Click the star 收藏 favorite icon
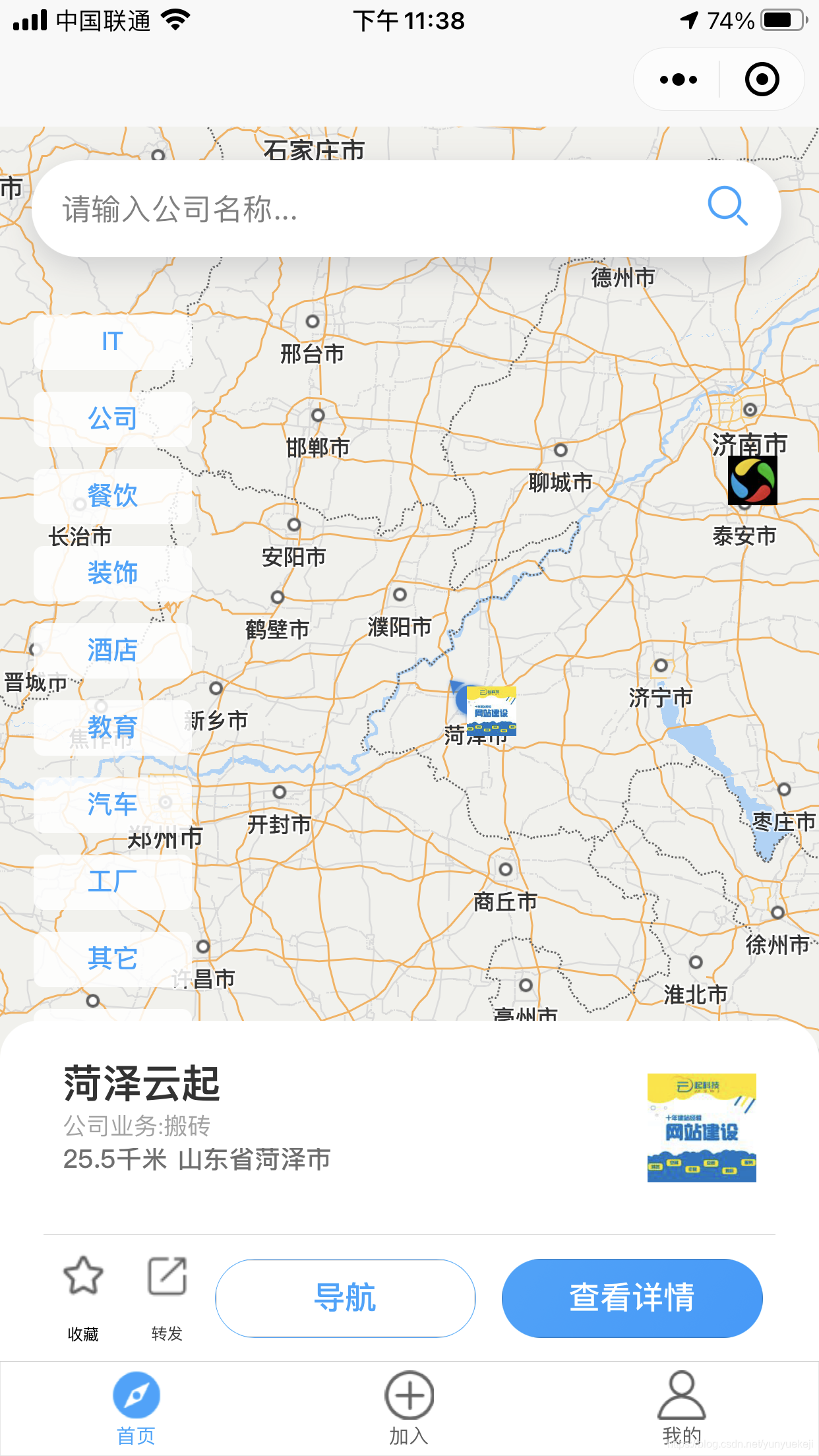Image resolution: width=819 pixels, height=1456 pixels. point(83,1277)
